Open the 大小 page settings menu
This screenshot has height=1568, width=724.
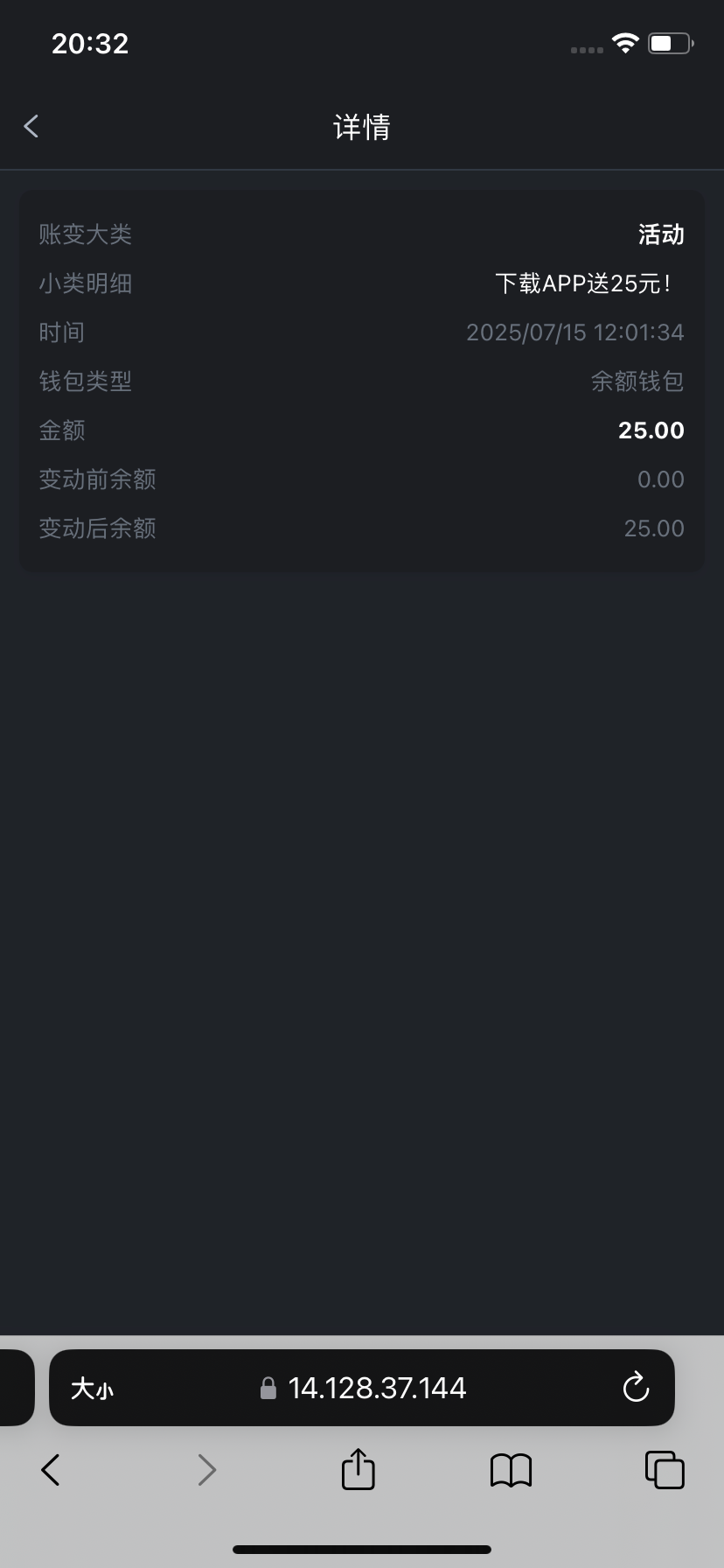coord(93,1388)
